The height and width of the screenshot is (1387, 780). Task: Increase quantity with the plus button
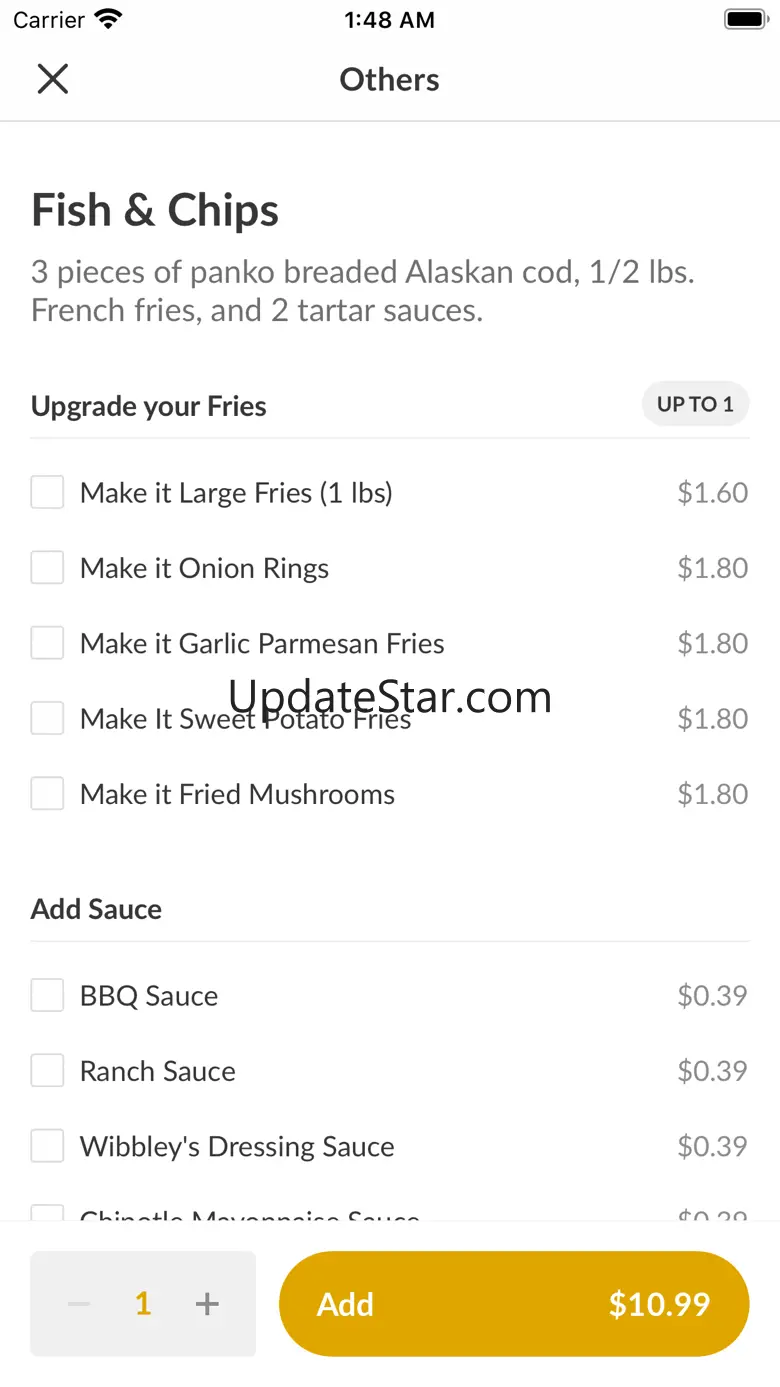coord(207,1304)
